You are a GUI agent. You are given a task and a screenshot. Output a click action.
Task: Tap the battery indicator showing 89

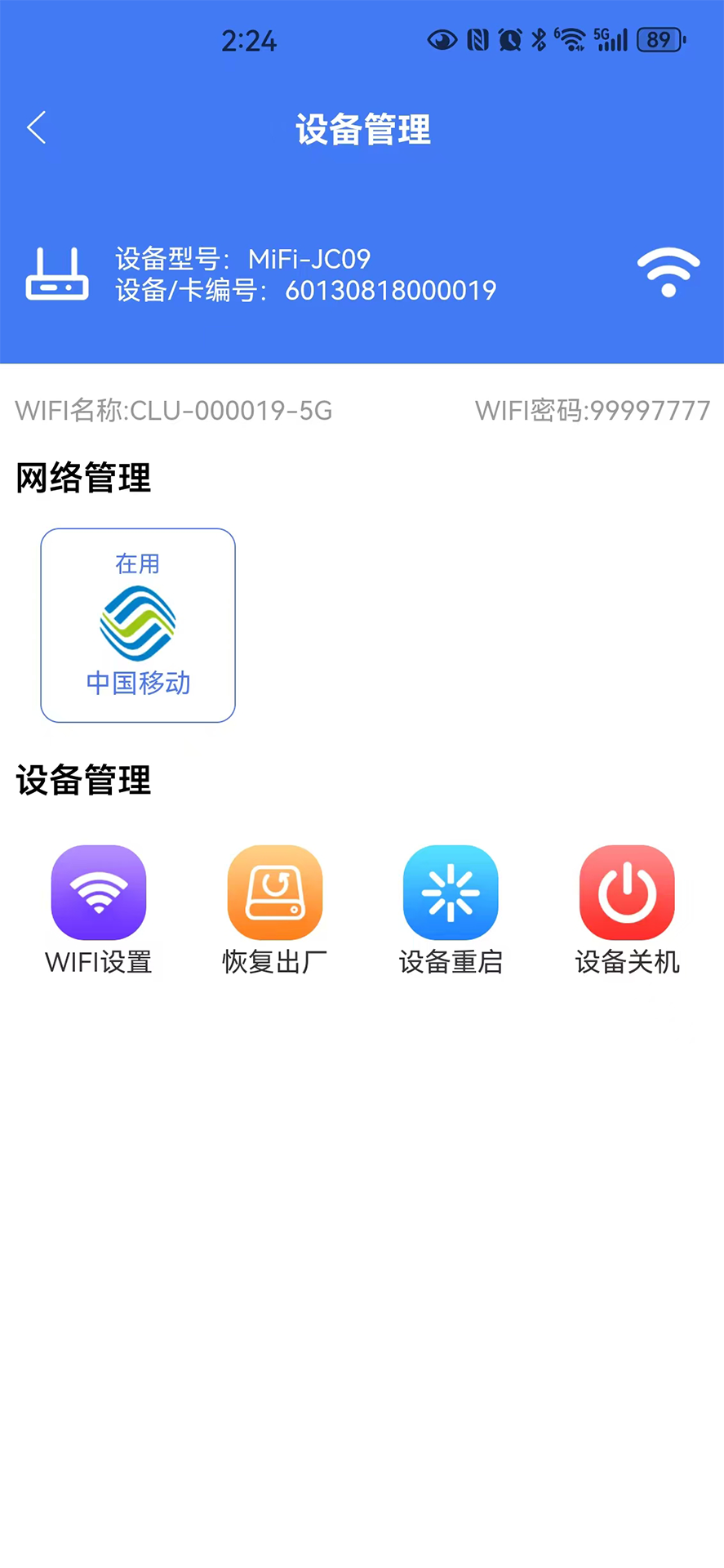(x=660, y=39)
